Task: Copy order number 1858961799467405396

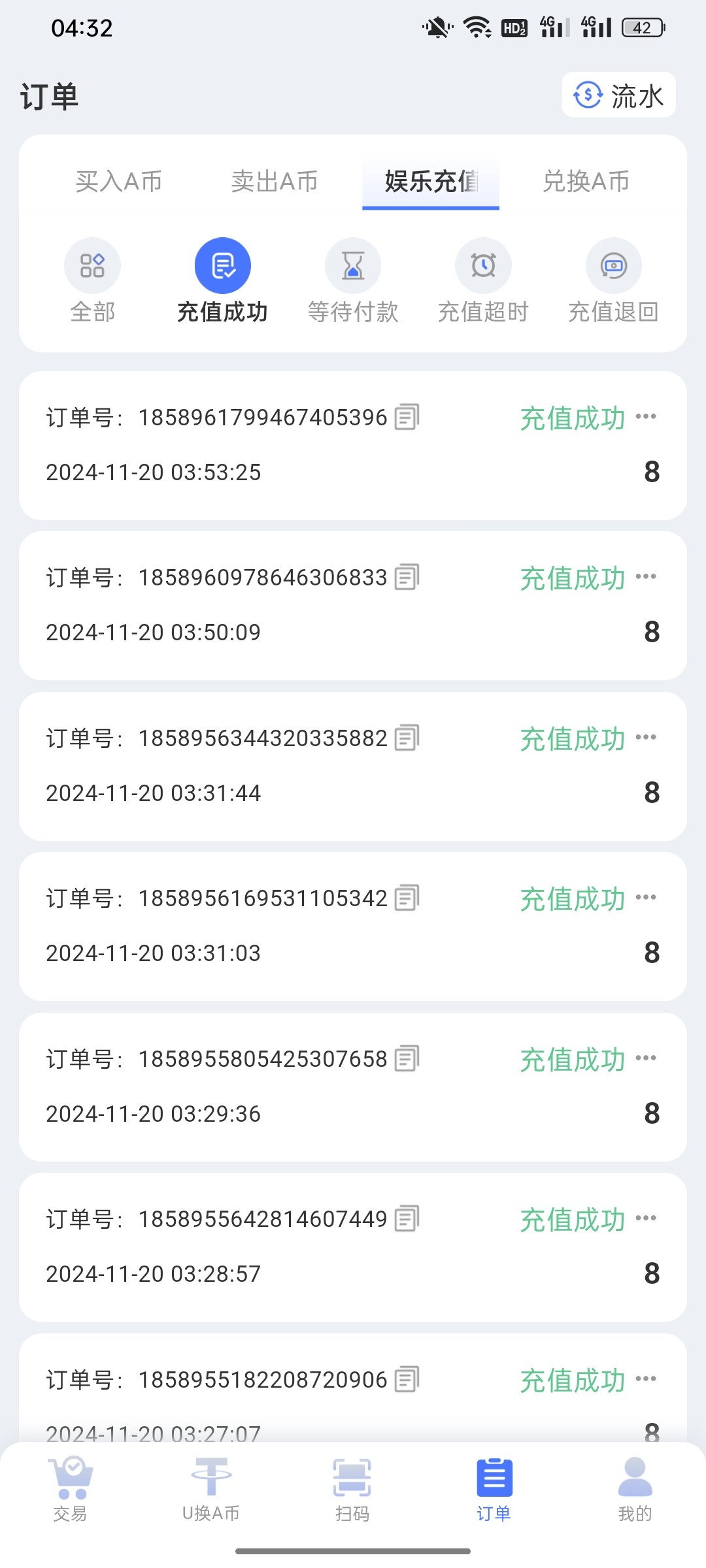Action: tap(407, 417)
